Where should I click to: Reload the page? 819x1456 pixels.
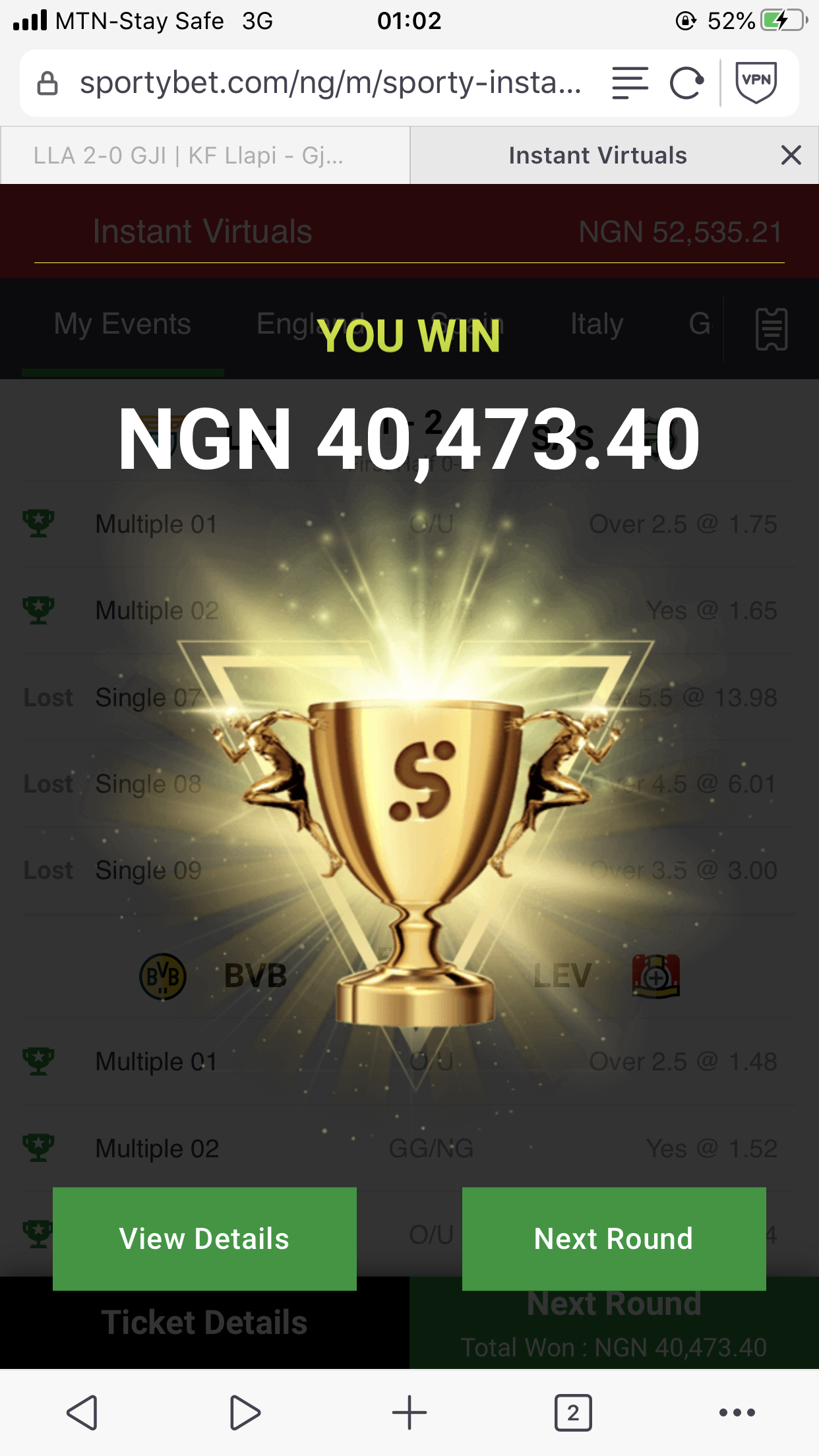click(686, 84)
